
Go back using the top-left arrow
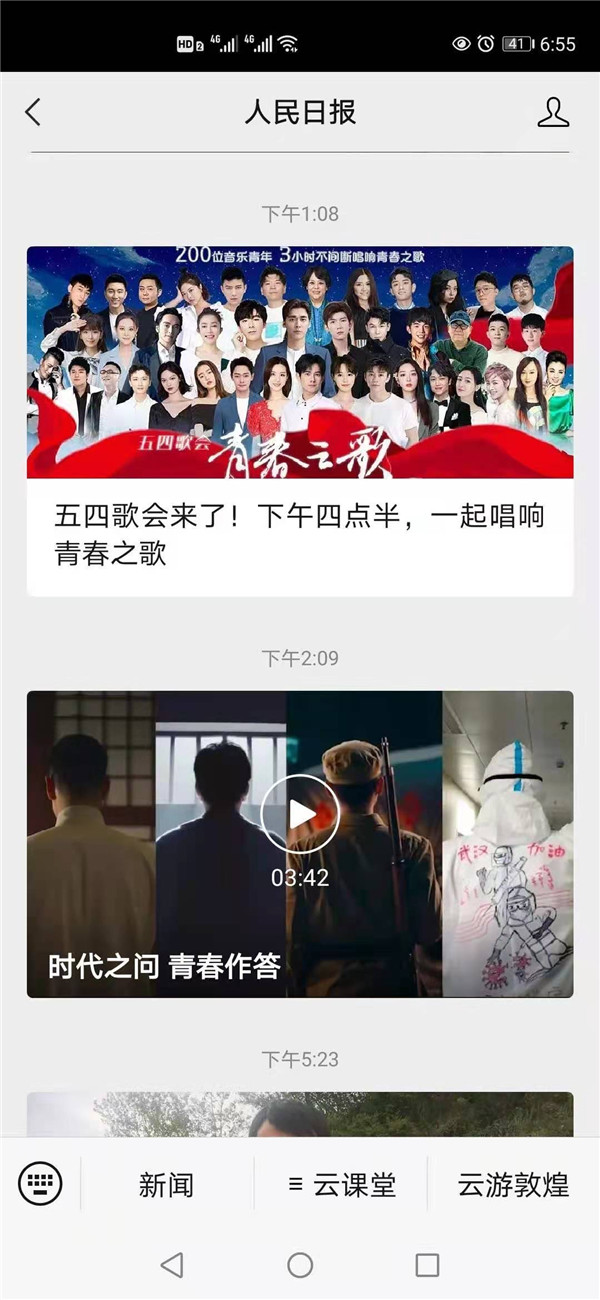pyautogui.click(x=33, y=112)
